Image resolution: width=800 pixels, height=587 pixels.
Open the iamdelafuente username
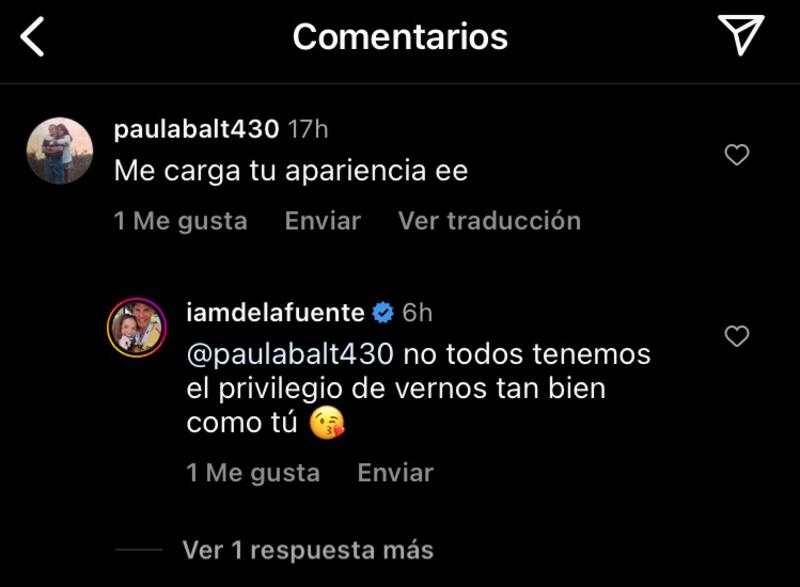click(276, 312)
